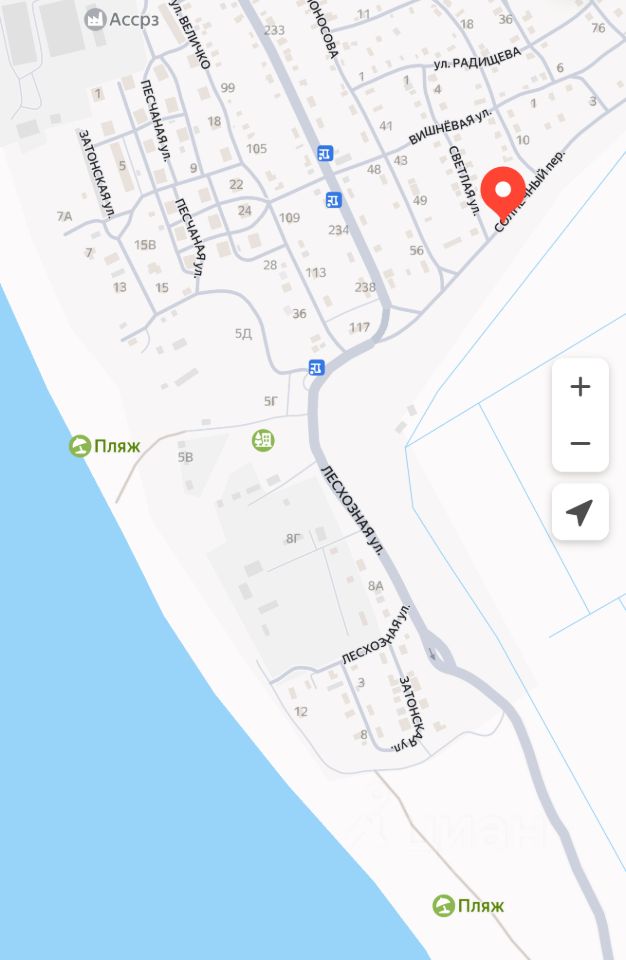The width and height of the screenshot is (626, 960).
Task: Tap the green hotel marker near 5Г
Action: pyautogui.click(x=263, y=439)
